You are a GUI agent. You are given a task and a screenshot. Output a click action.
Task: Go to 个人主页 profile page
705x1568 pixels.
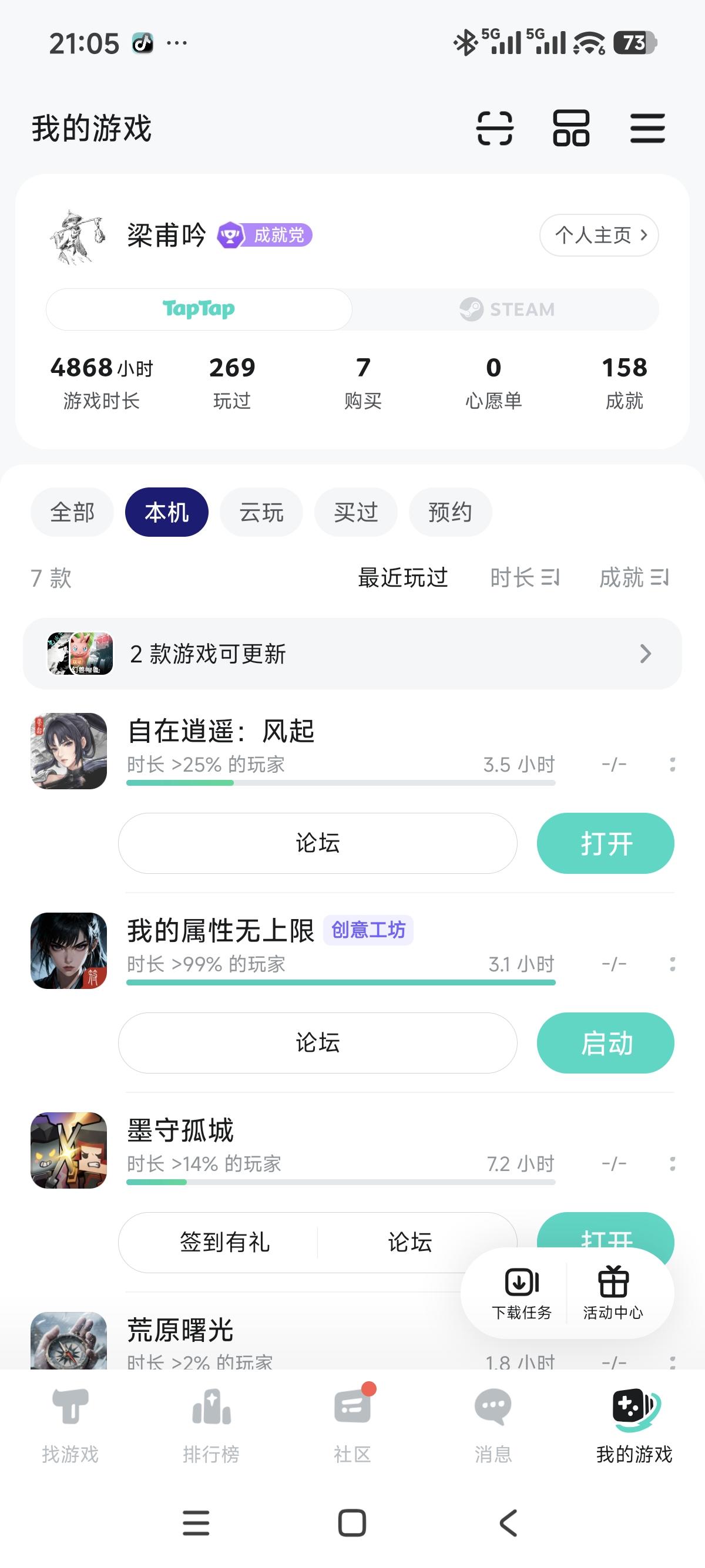pyautogui.click(x=599, y=235)
